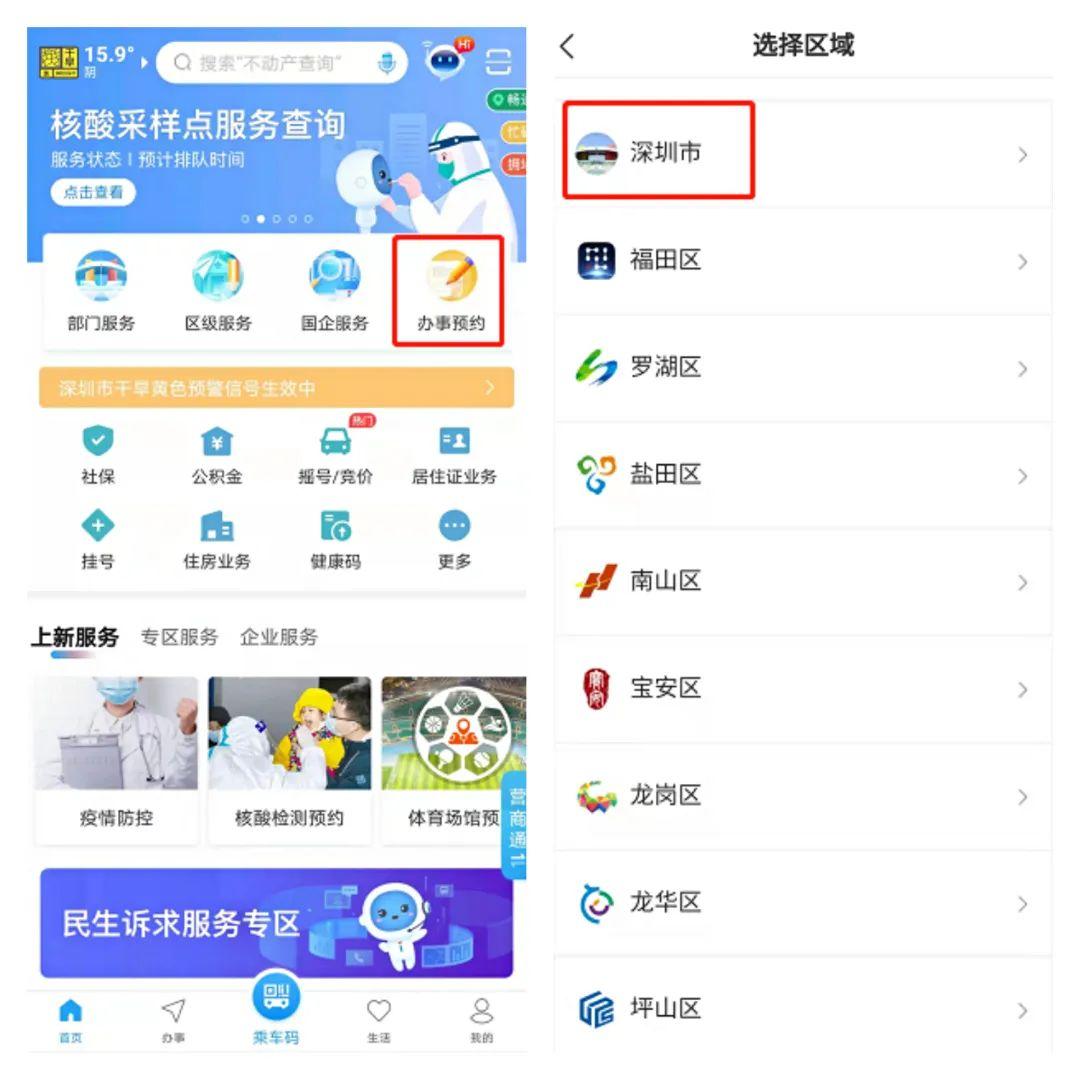Choose 福田区 from the region list
The height and width of the screenshot is (1080, 1080).
pyautogui.click(x=803, y=261)
